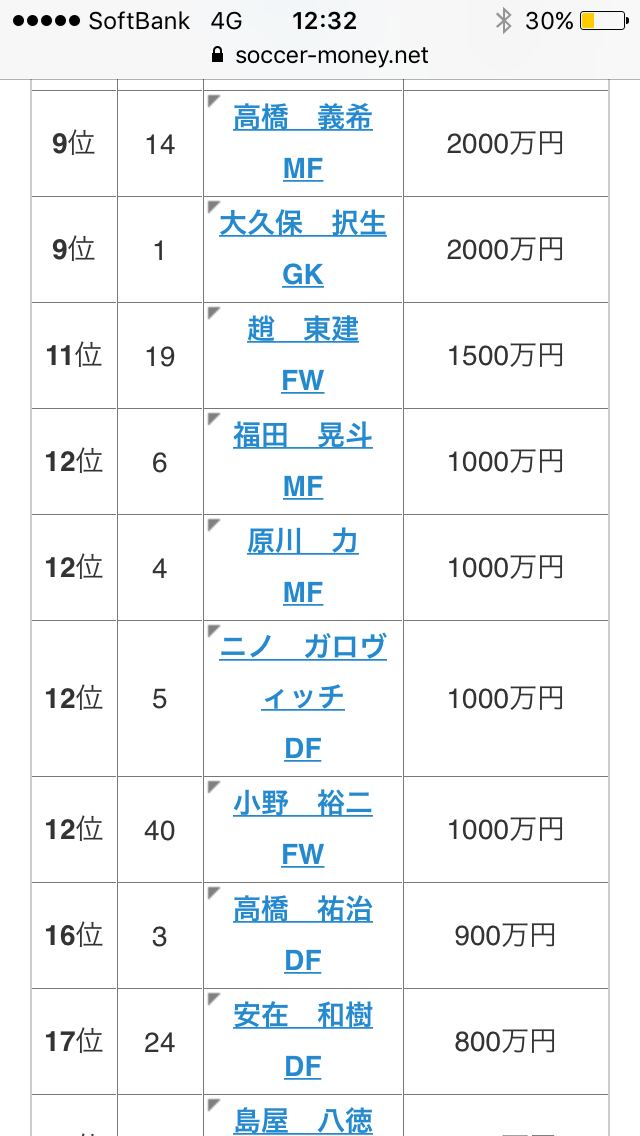Open the player link 小野 裕二

(x=303, y=803)
